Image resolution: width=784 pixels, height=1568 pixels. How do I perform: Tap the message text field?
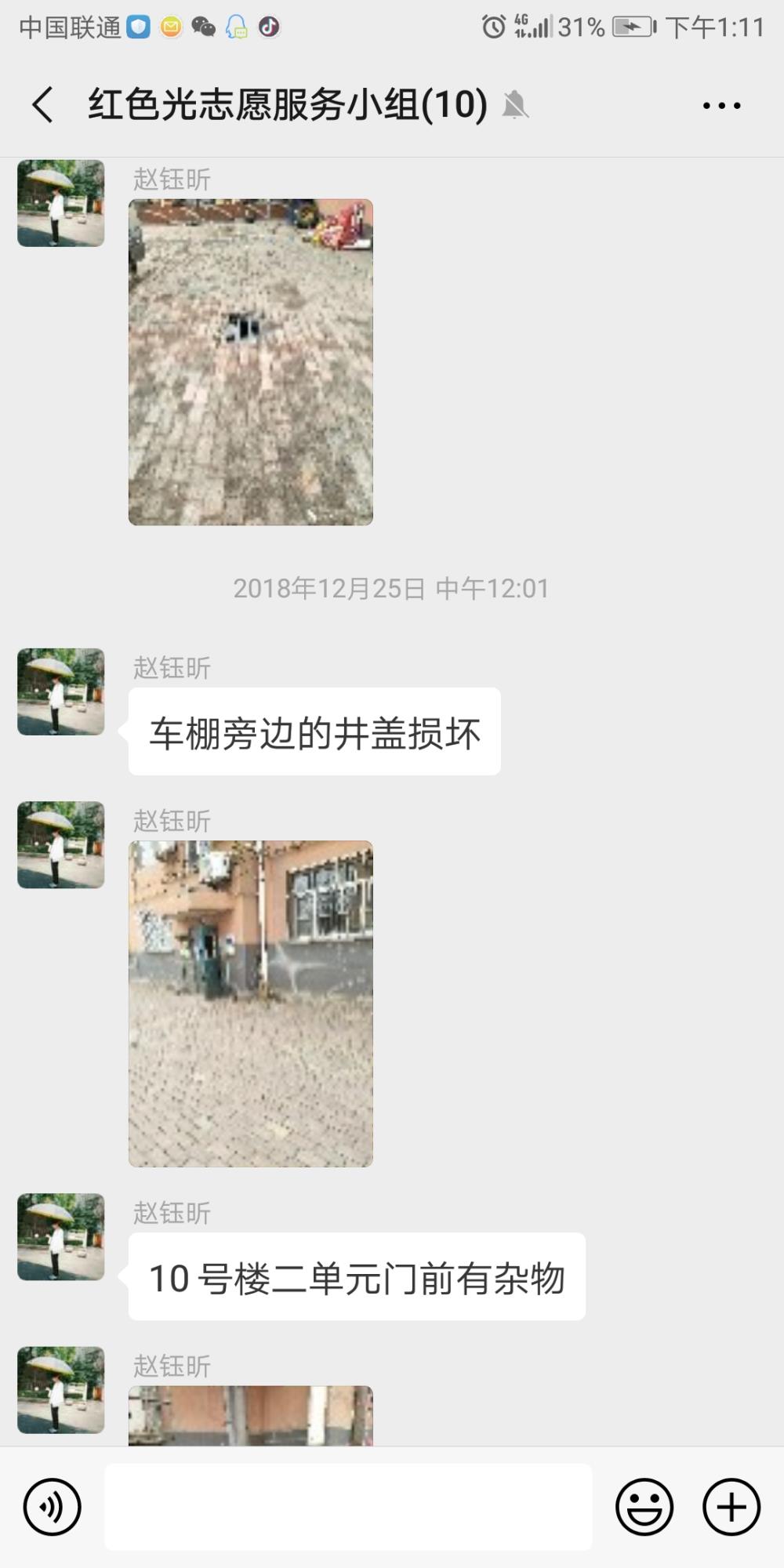pos(348,1507)
